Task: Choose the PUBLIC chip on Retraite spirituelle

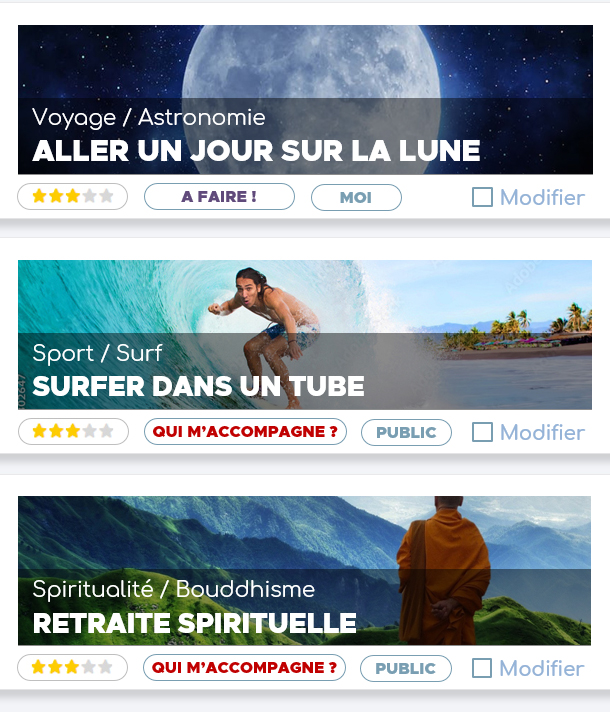Action: click(405, 668)
